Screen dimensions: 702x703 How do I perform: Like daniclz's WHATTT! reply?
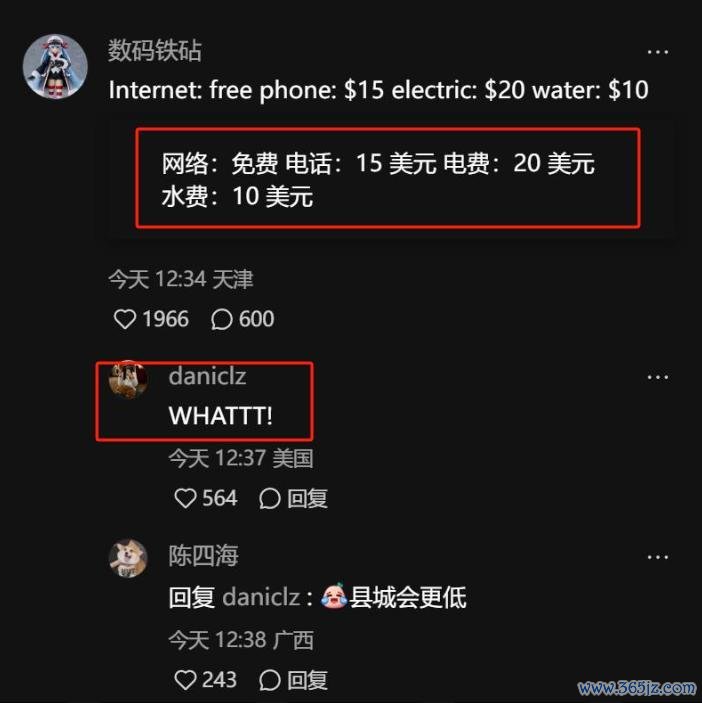click(x=185, y=498)
